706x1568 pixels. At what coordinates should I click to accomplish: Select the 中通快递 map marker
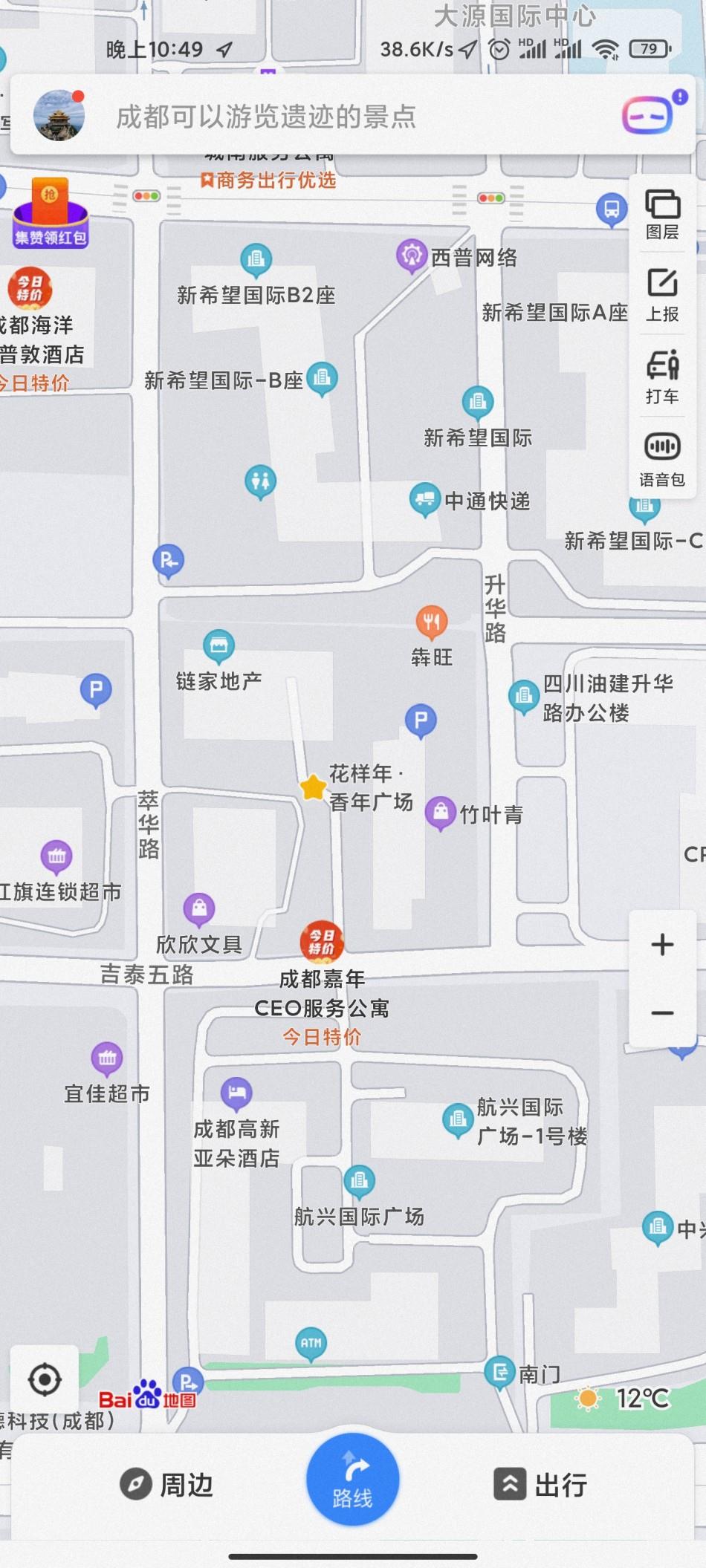(425, 498)
